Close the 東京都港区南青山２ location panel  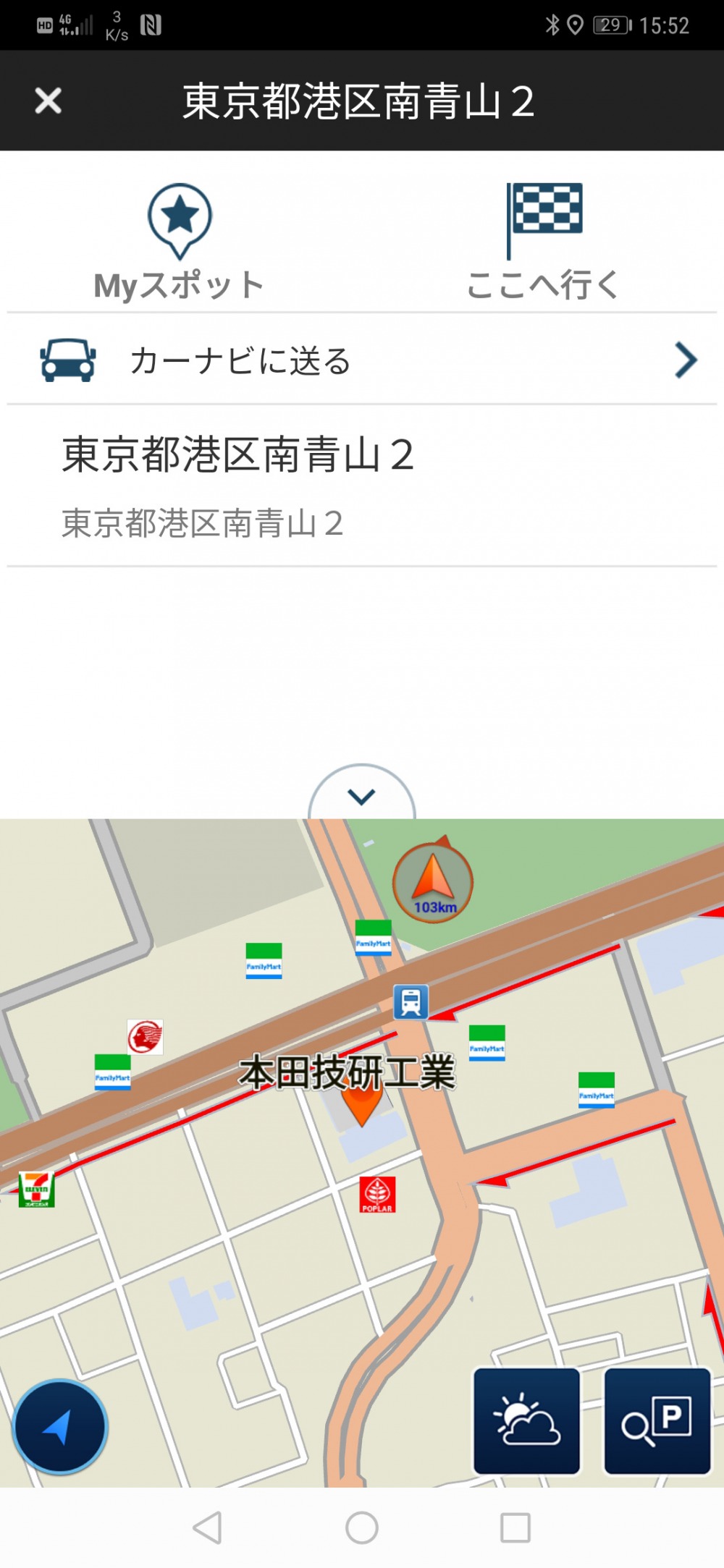click(48, 101)
